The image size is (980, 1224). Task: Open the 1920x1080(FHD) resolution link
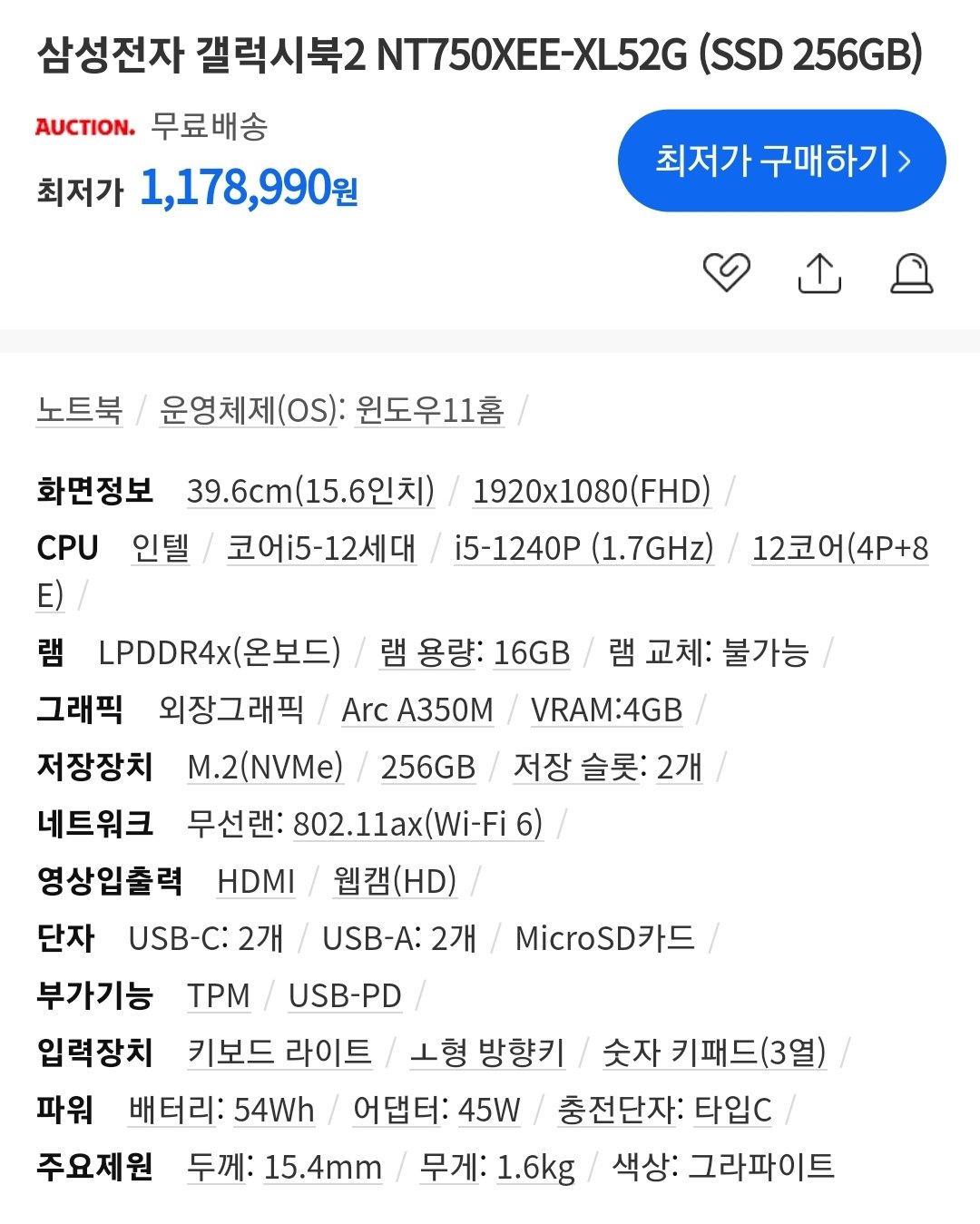coord(592,491)
